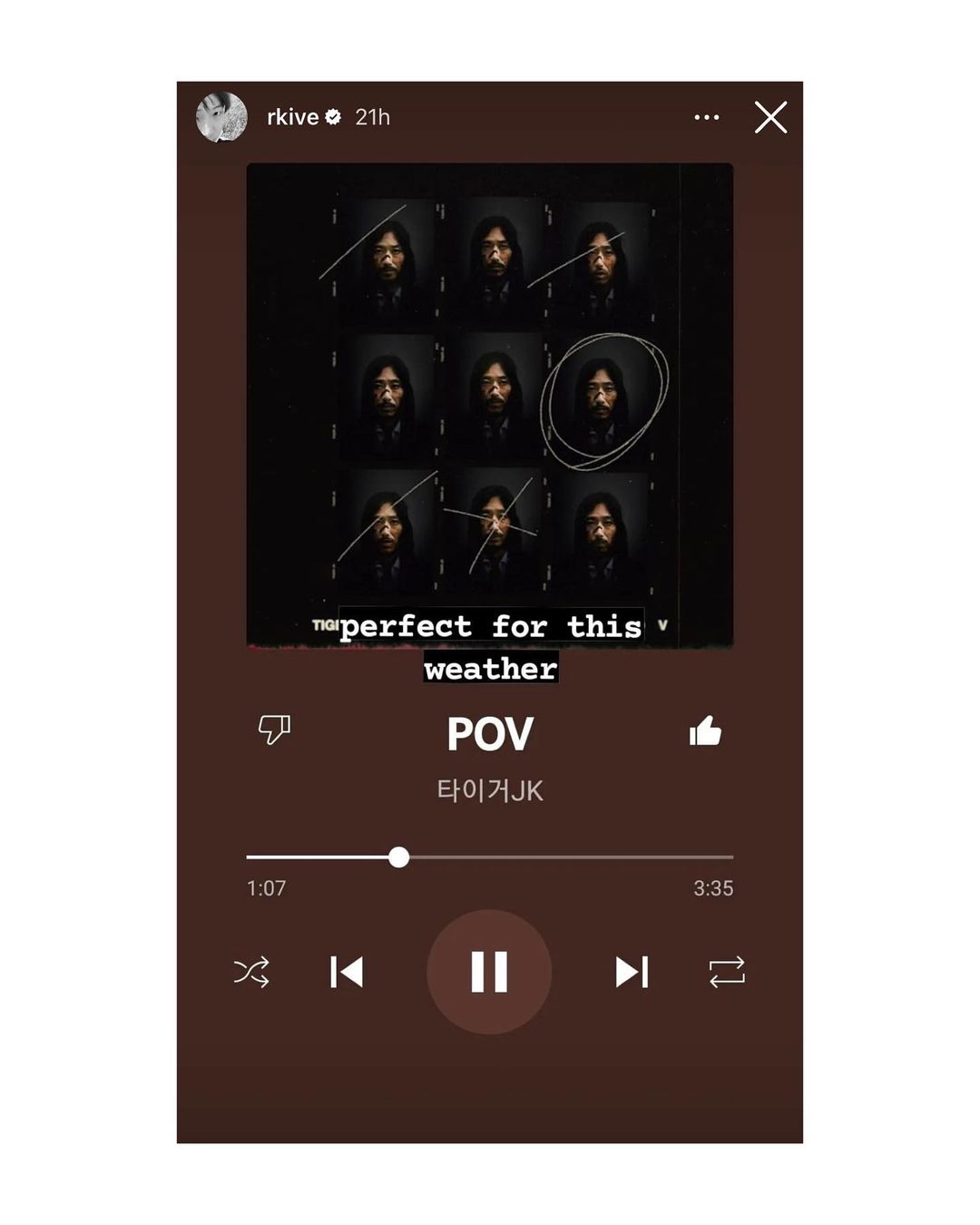Close the story viewer
The width and height of the screenshot is (980, 1225).
click(x=770, y=117)
